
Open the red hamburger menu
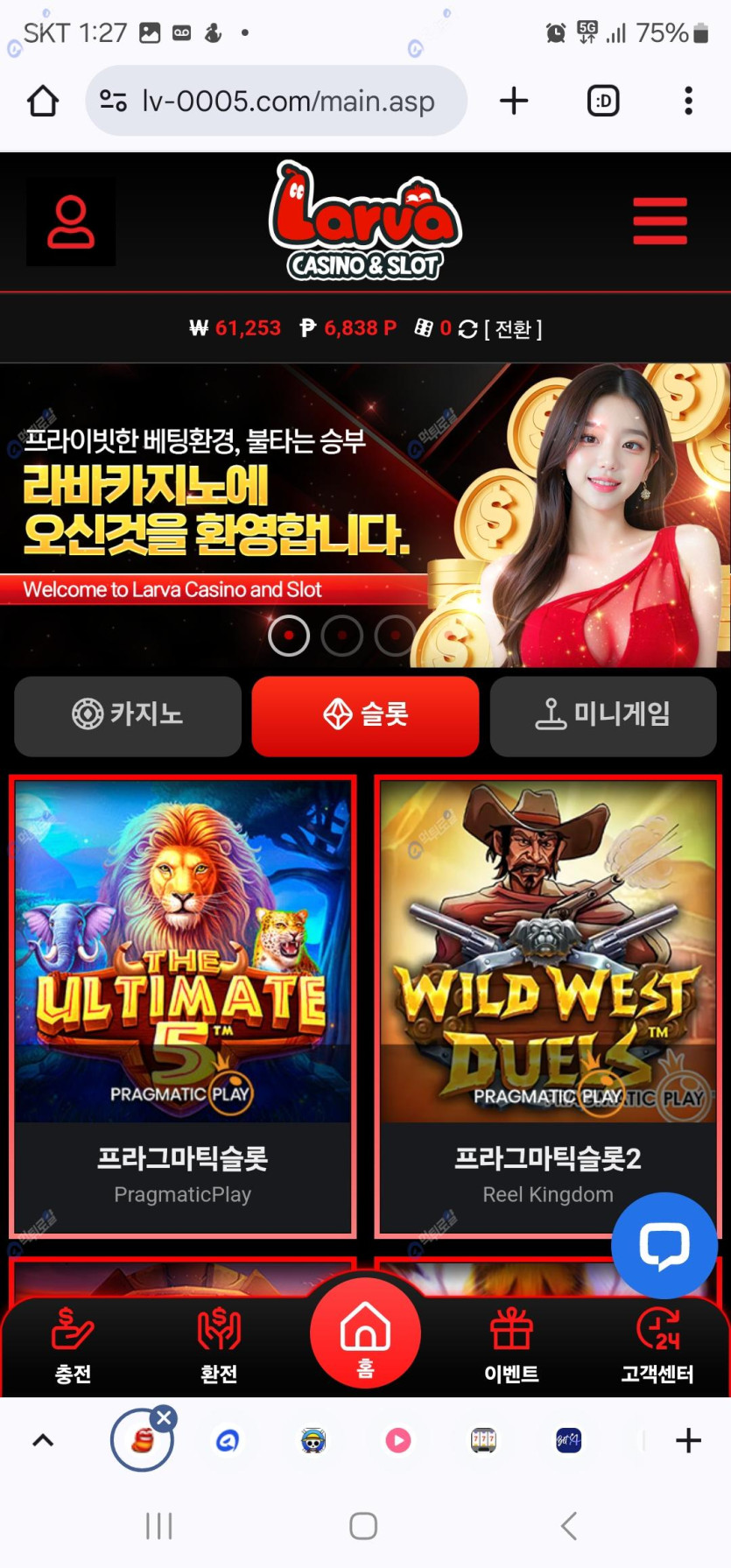coord(660,221)
